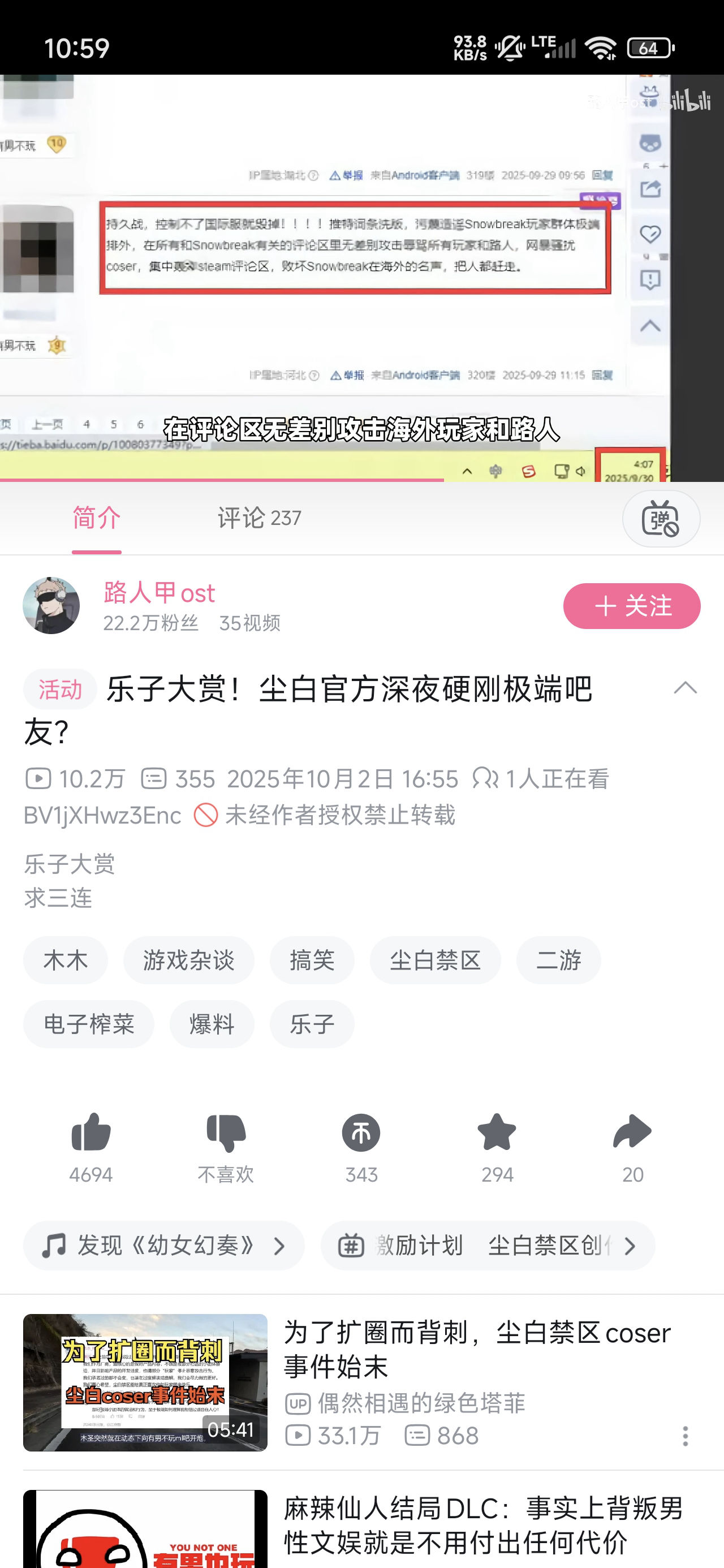This screenshot has height=1568, width=724.
Task: Select the 简介 tab
Action: [96, 518]
